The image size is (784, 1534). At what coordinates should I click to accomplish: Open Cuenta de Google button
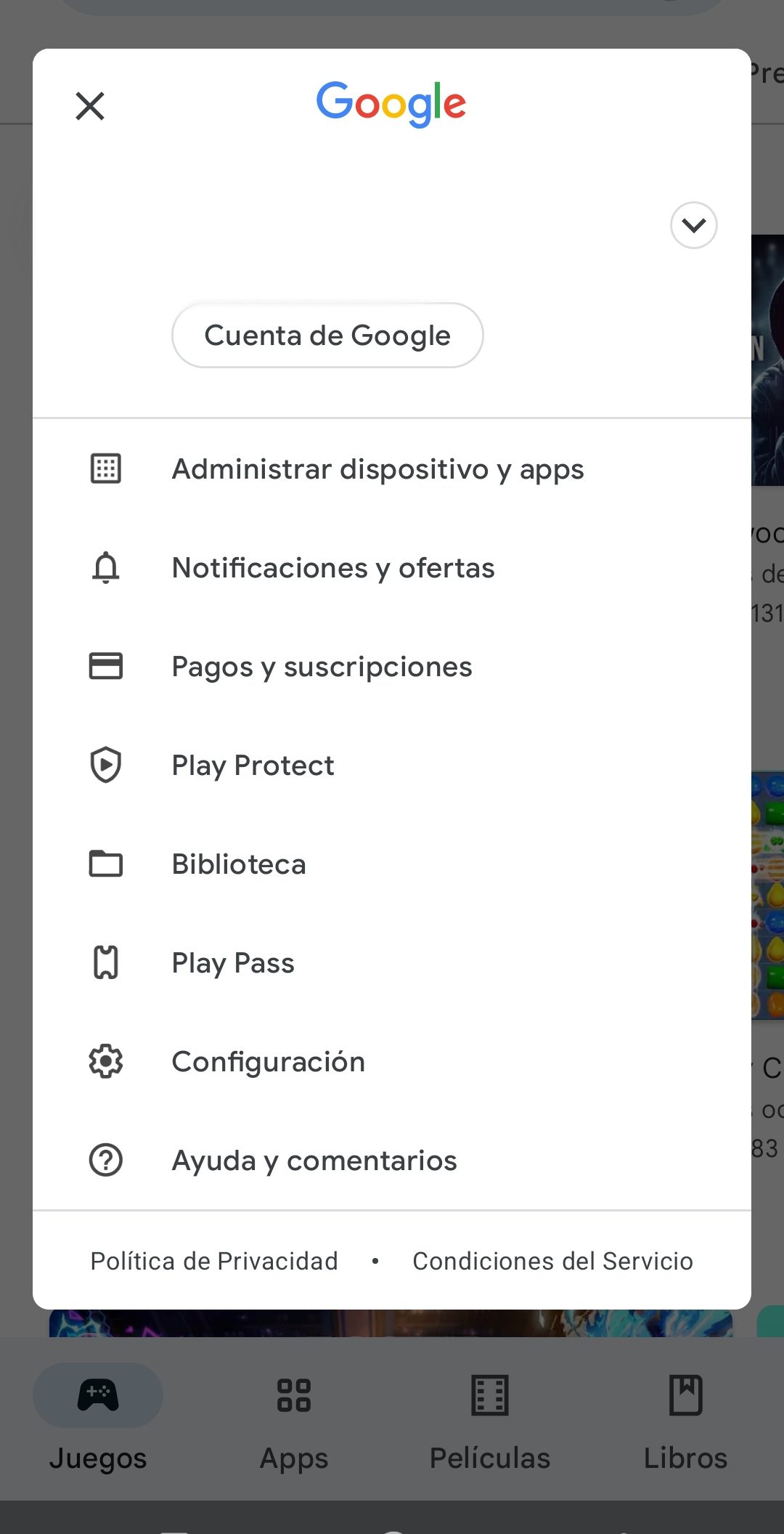[327, 336]
